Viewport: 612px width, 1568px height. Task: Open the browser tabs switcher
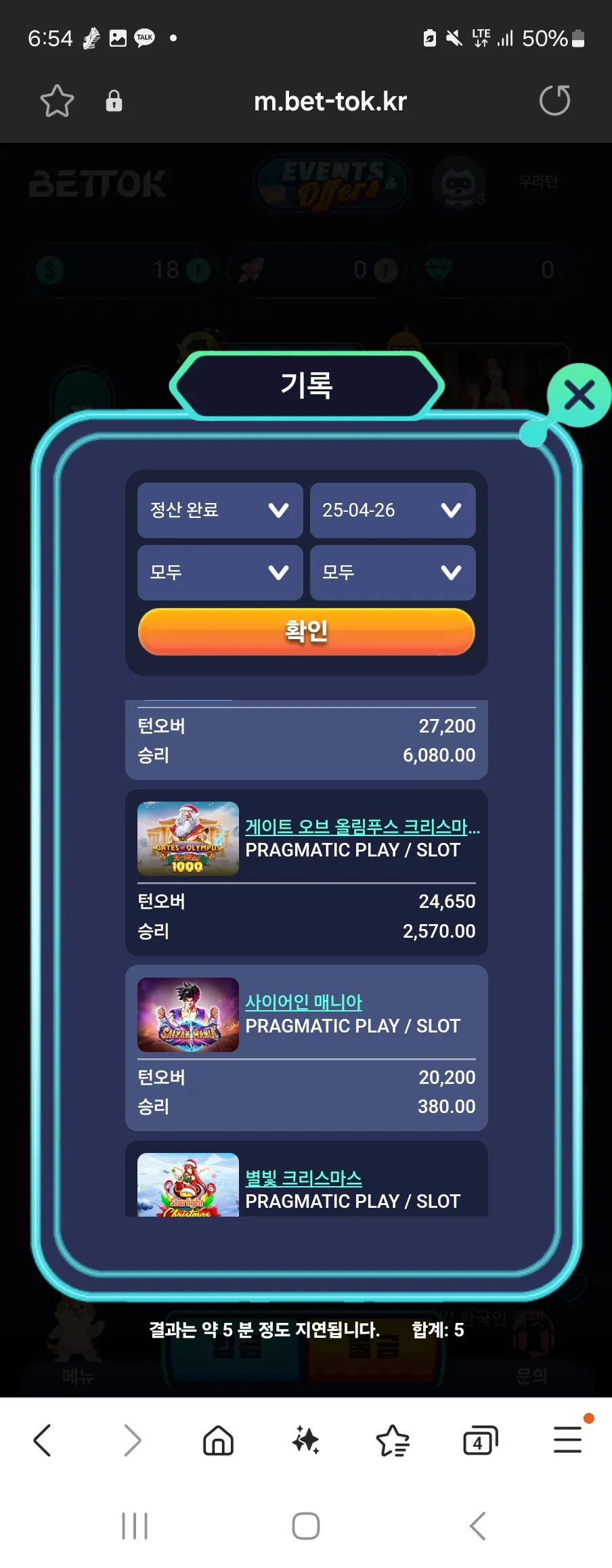pos(480,1440)
